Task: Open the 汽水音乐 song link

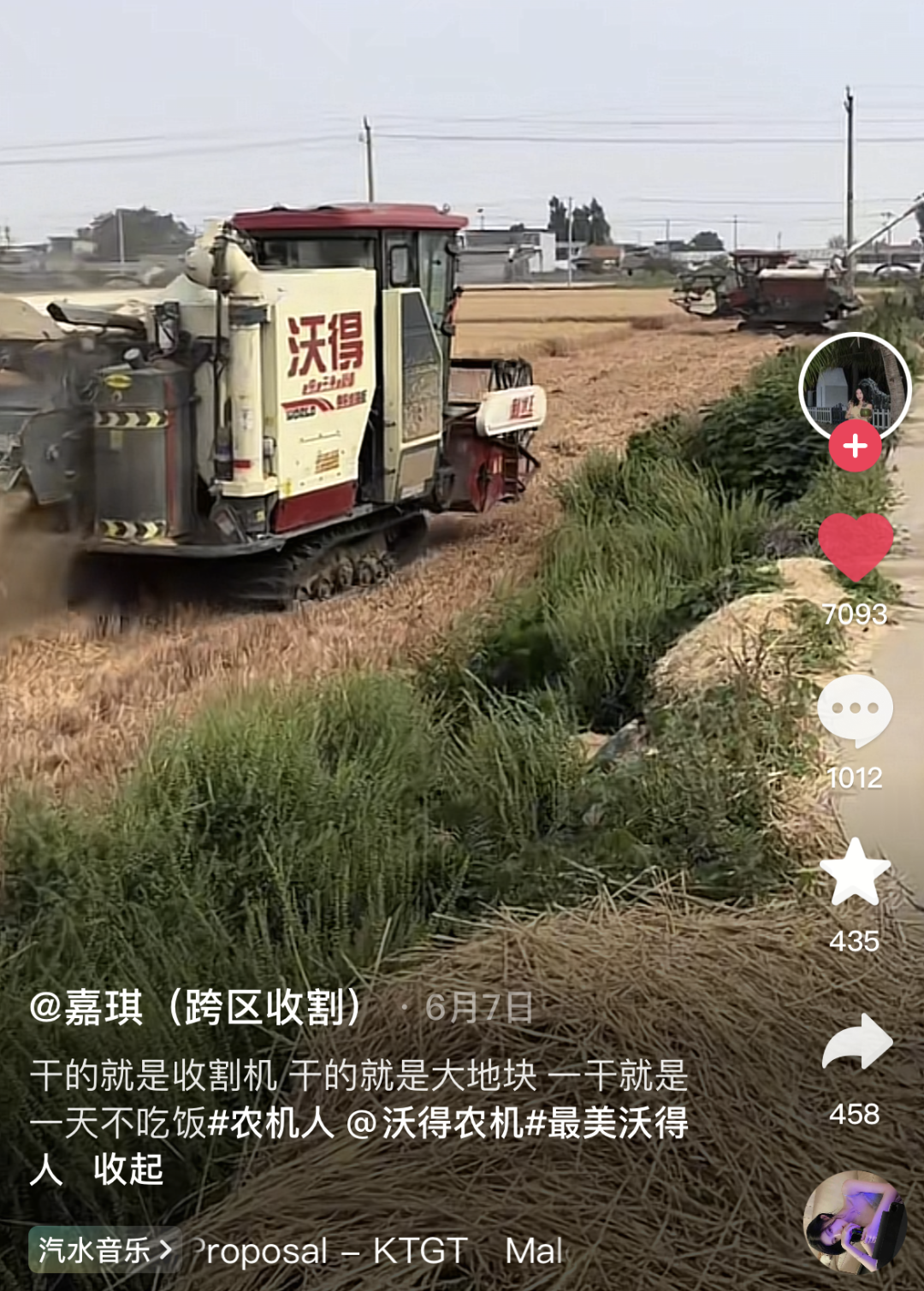Action: (x=104, y=1251)
